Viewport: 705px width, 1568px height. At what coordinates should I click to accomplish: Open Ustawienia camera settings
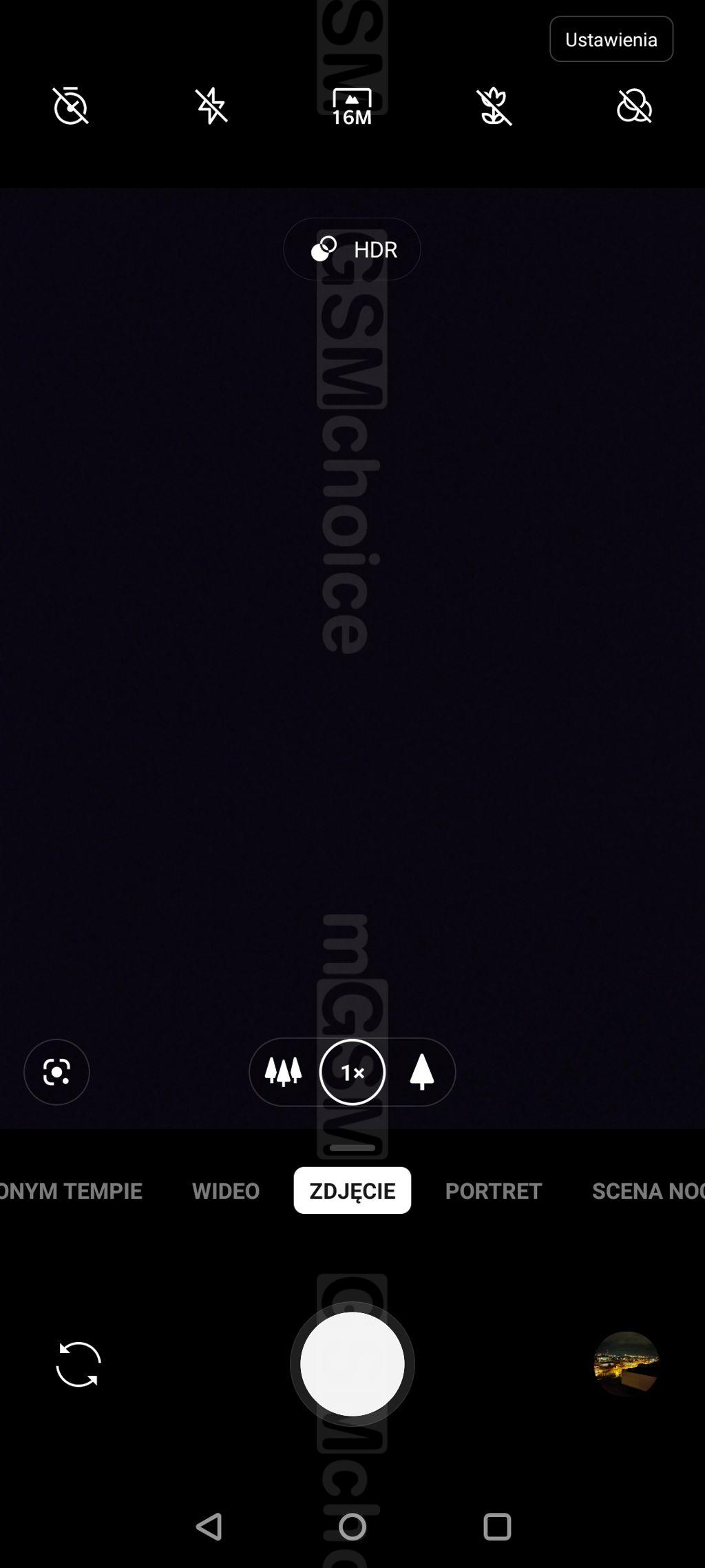(611, 39)
